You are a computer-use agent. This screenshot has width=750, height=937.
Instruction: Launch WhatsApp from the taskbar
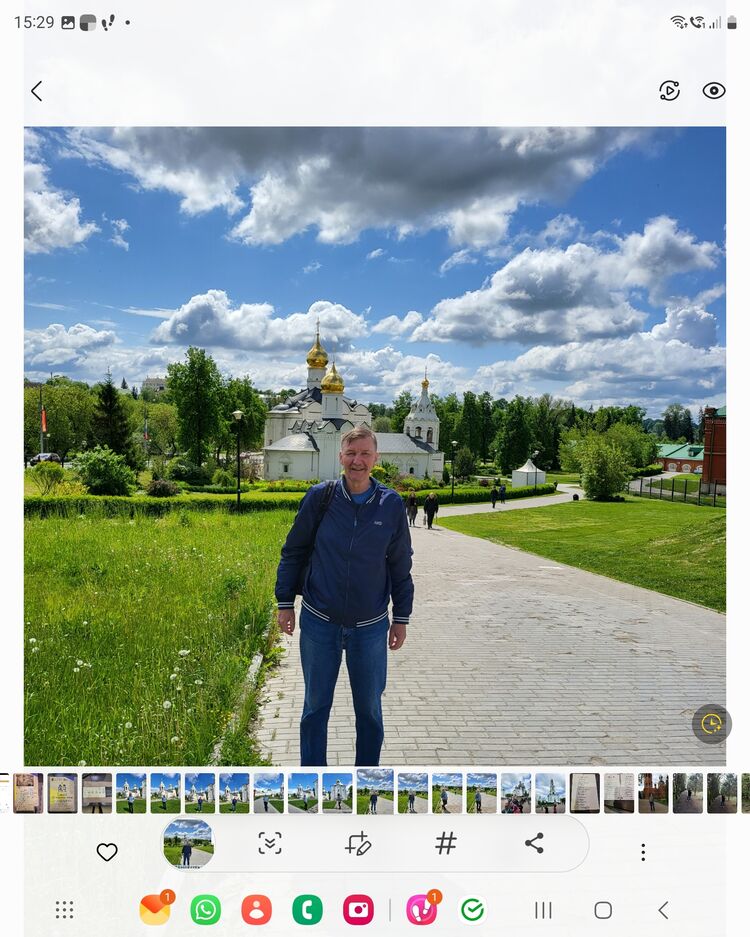205,909
